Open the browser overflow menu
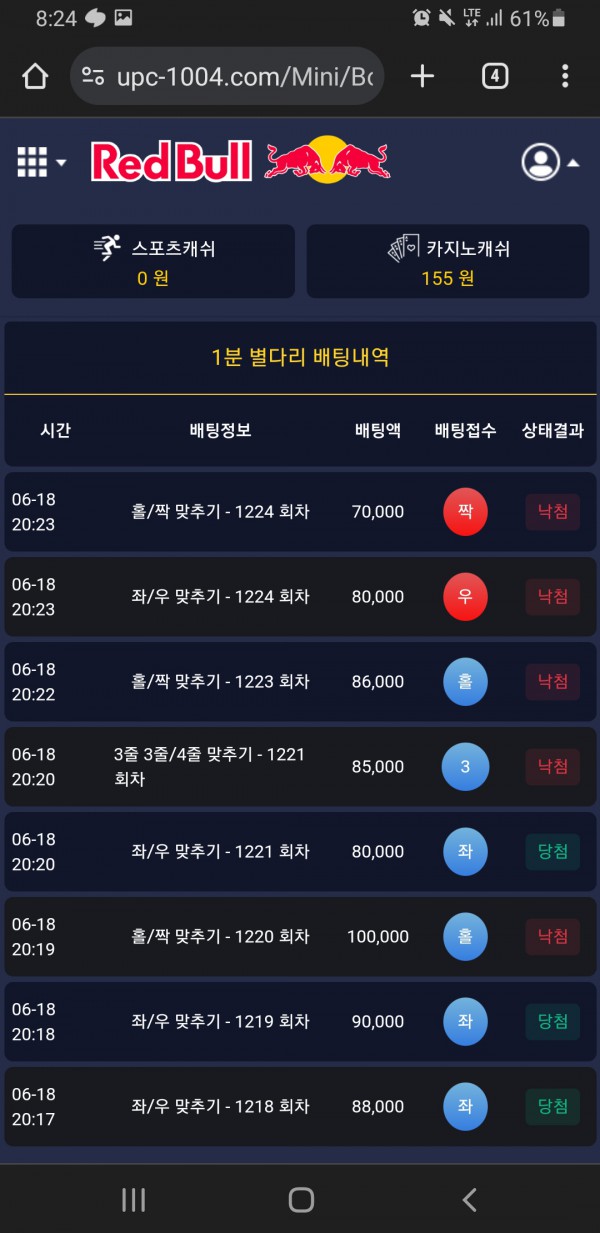The height and width of the screenshot is (1233, 600). 565,76
